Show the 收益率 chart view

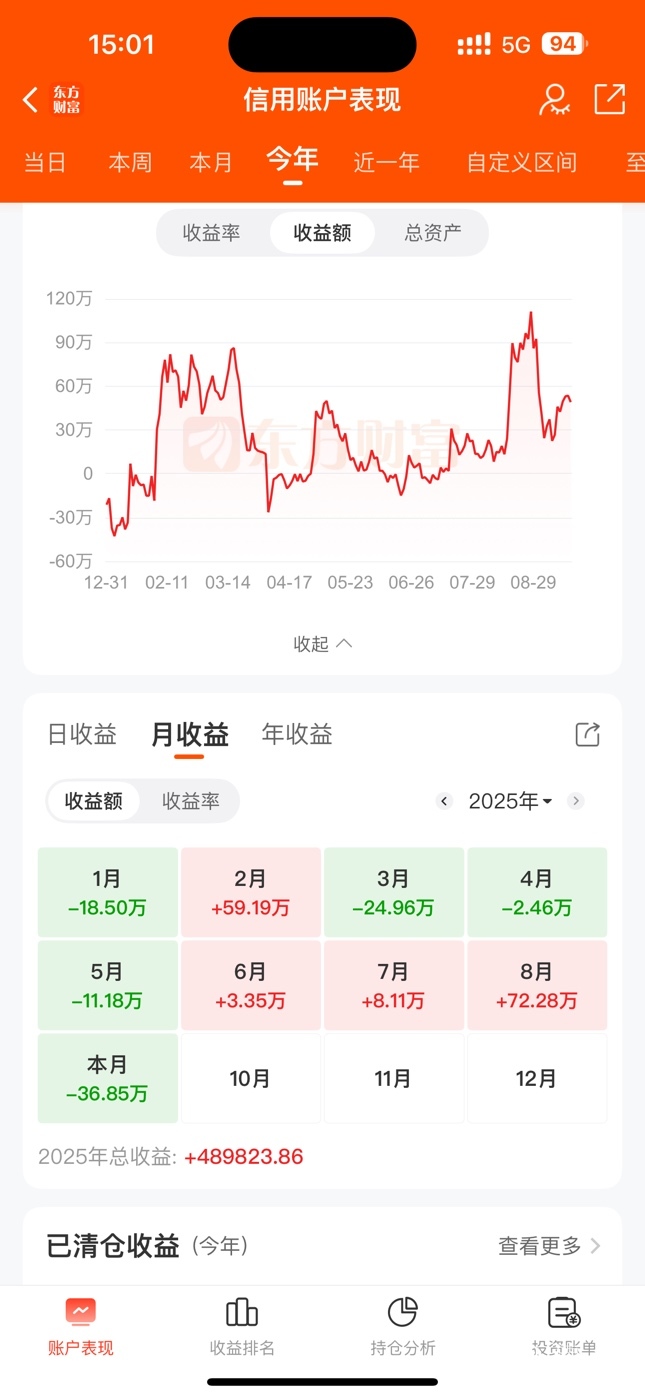pos(211,233)
